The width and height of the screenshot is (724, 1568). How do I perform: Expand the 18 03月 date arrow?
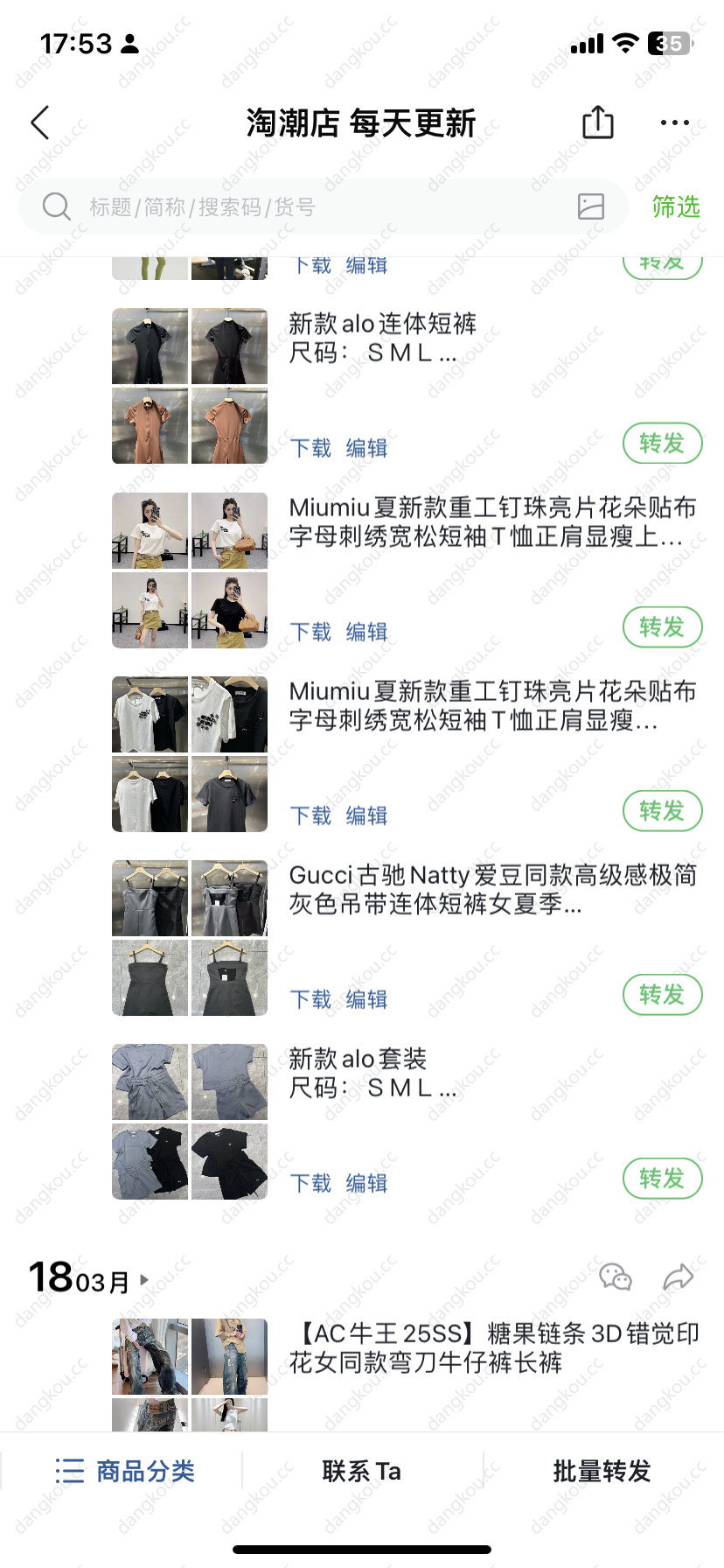[144, 1279]
